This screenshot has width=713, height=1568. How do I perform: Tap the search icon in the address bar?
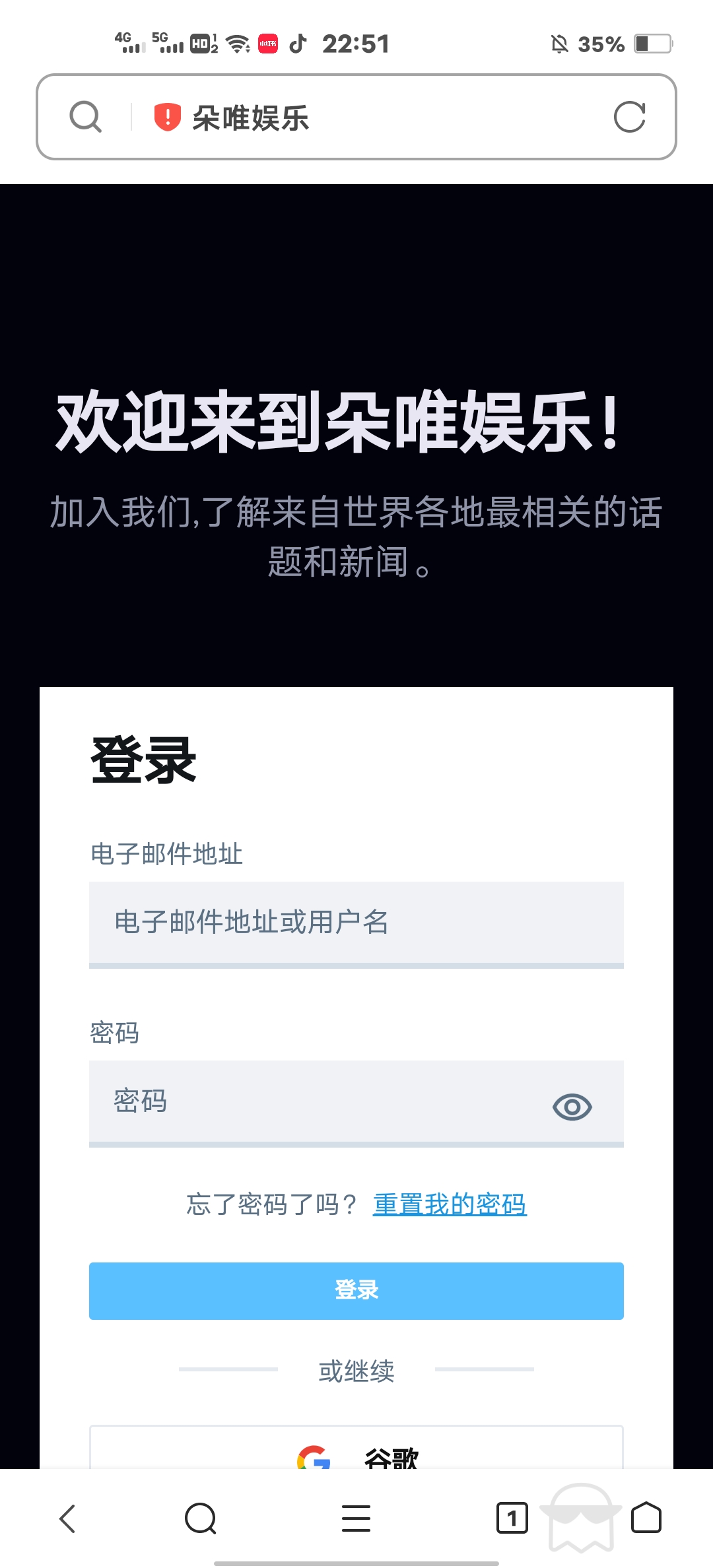(x=86, y=117)
